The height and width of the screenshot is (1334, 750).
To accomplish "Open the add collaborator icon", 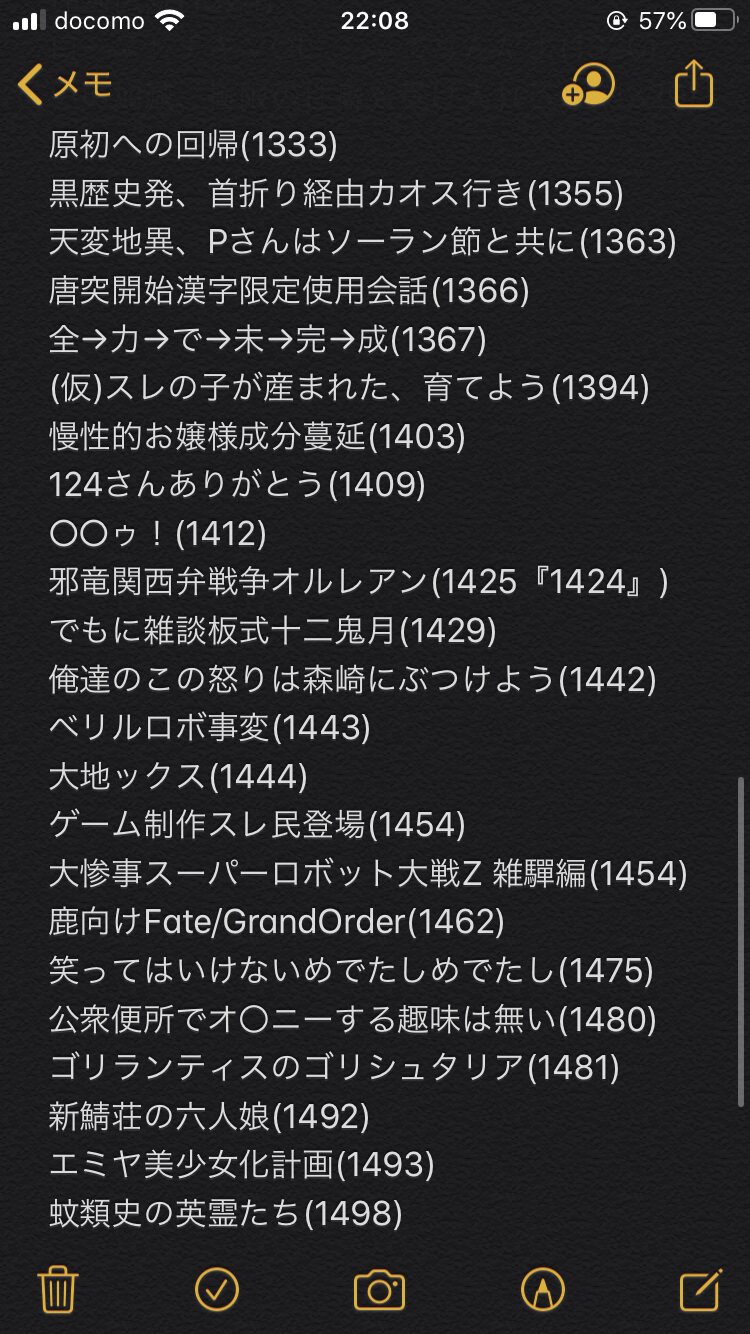I will click(x=588, y=85).
